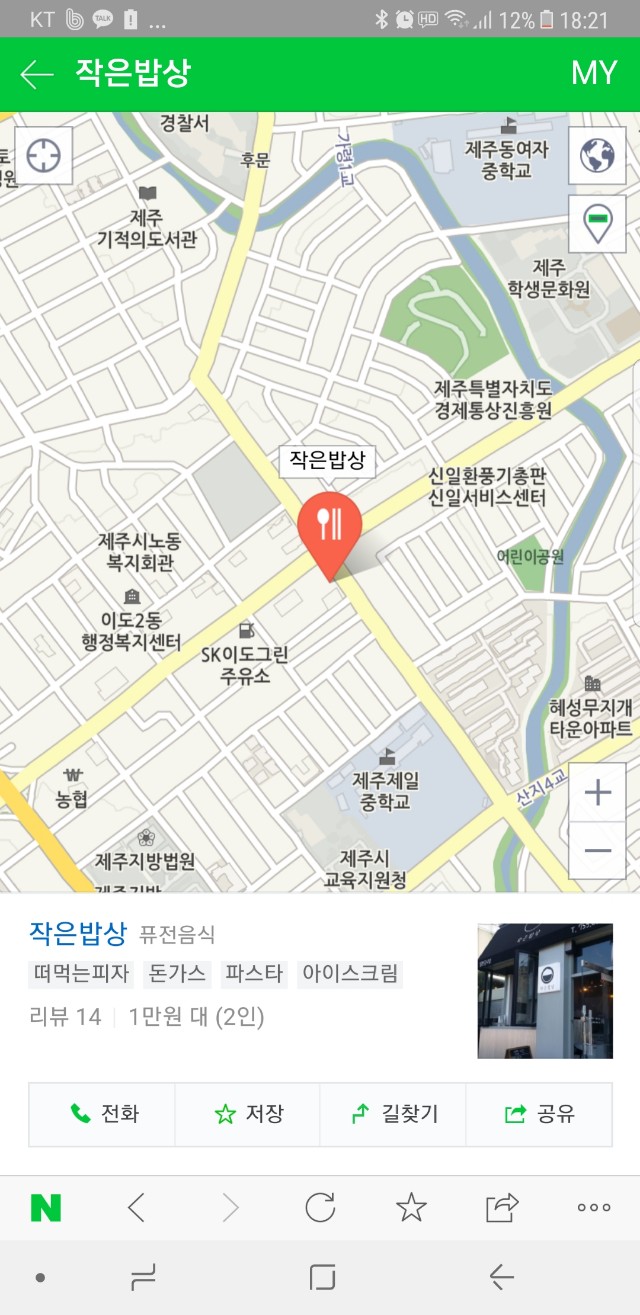Open the MY page
This screenshot has width=640, height=1315.
[x=594, y=74]
